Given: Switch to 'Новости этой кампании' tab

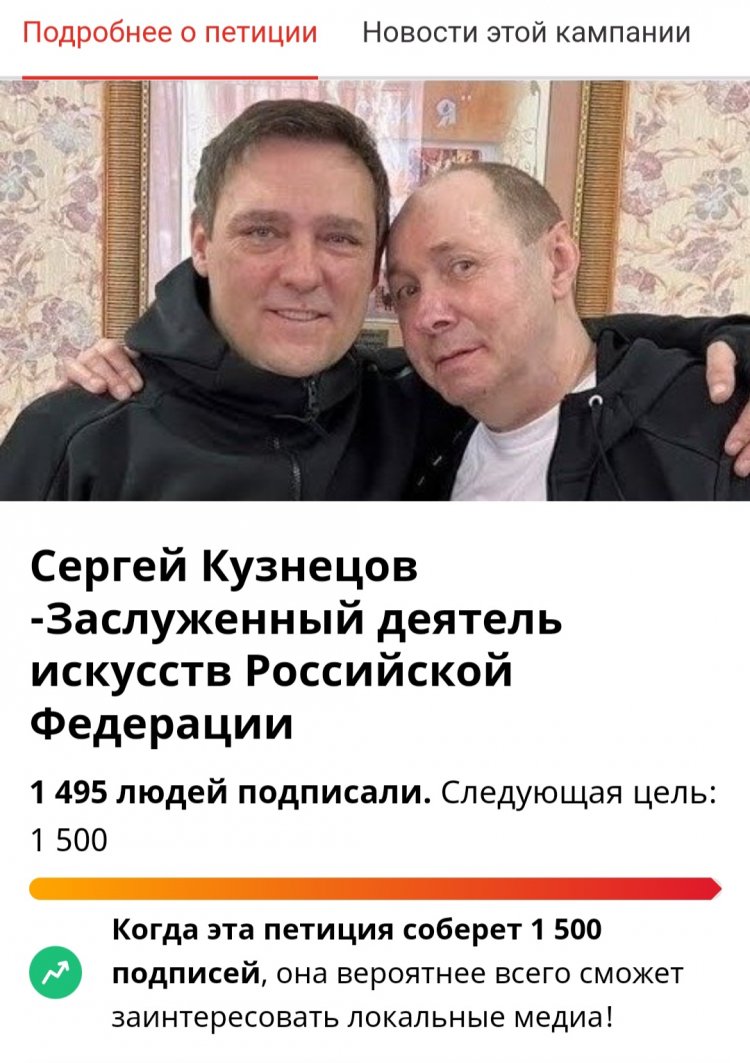Looking at the screenshot, I should point(526,33).
